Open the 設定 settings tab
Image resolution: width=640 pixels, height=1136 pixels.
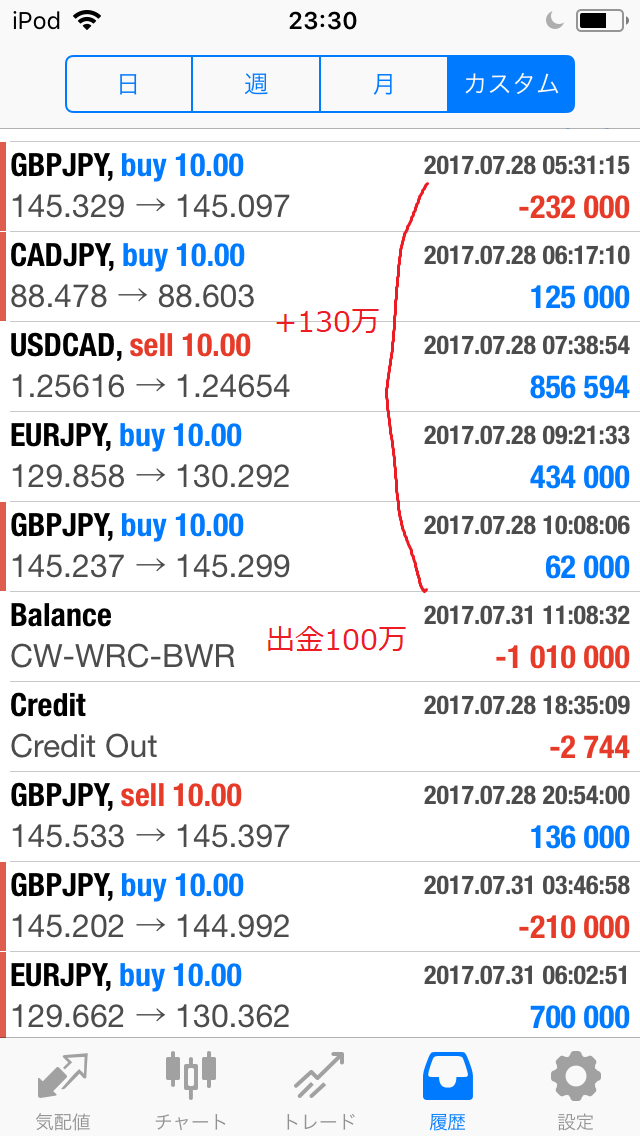pos(576,1091)
